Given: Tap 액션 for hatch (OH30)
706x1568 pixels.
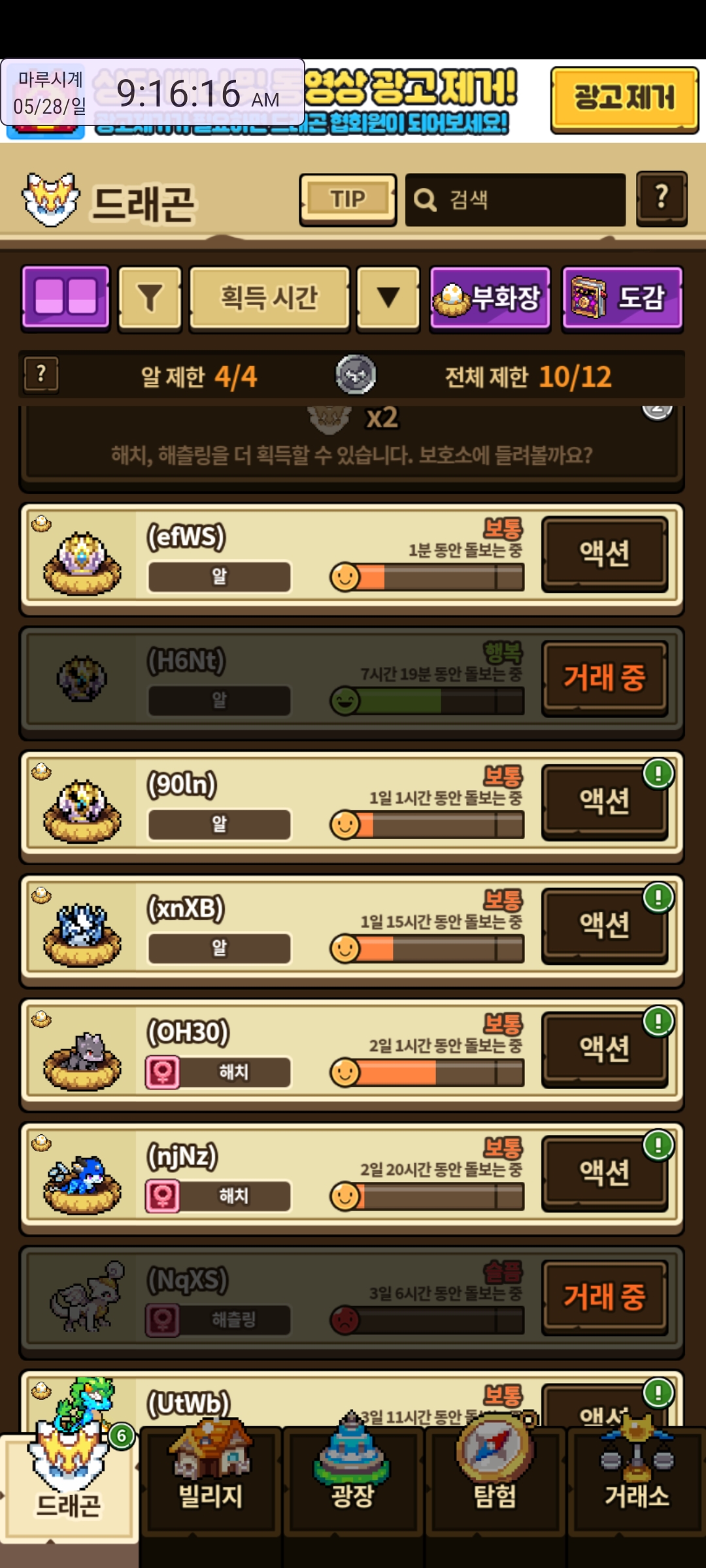Looking at the screenshot, I should (x=605, y=1049).
